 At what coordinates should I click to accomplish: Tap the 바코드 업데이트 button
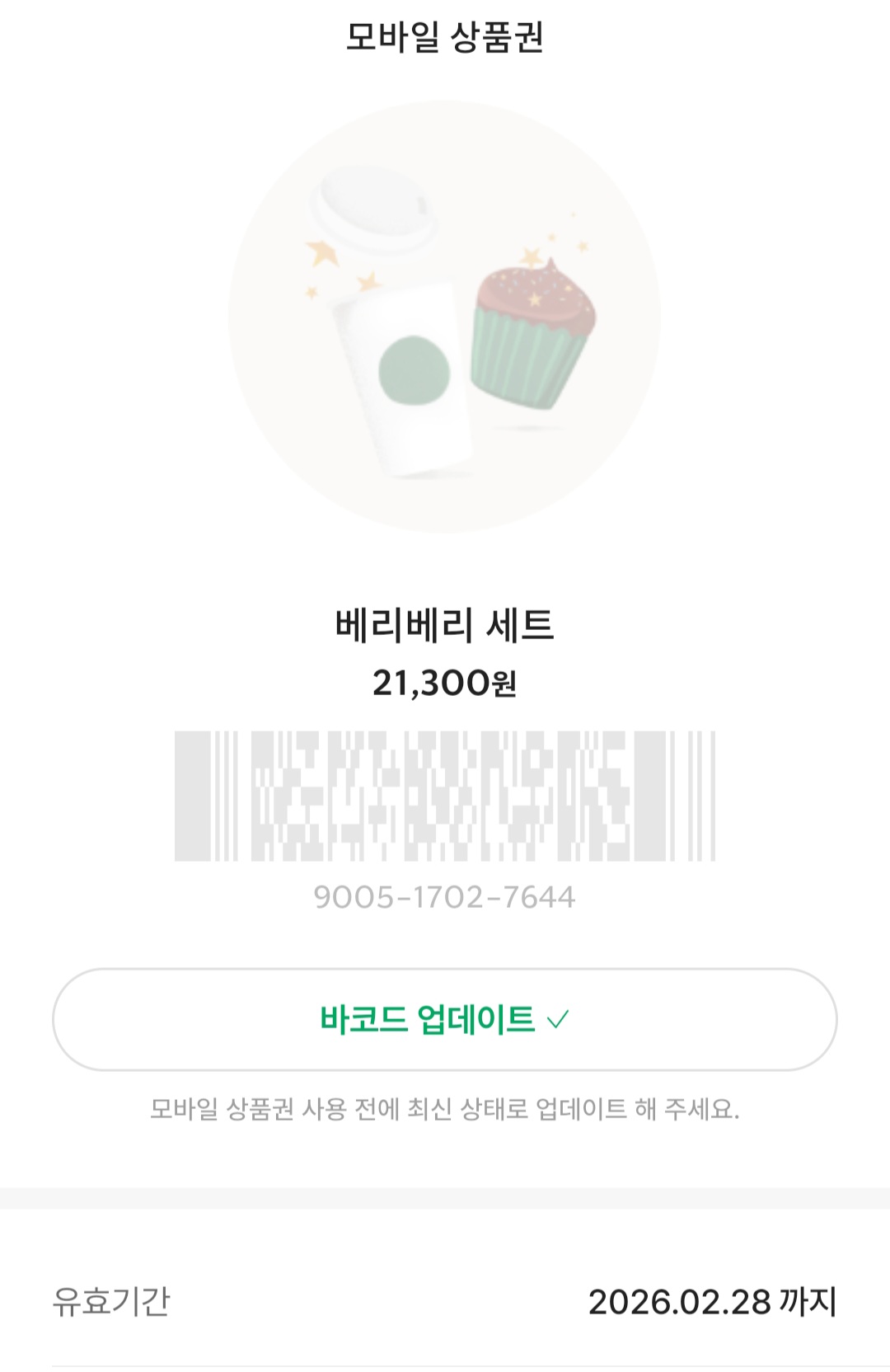pyautogui.click(x=444, y=1019)
